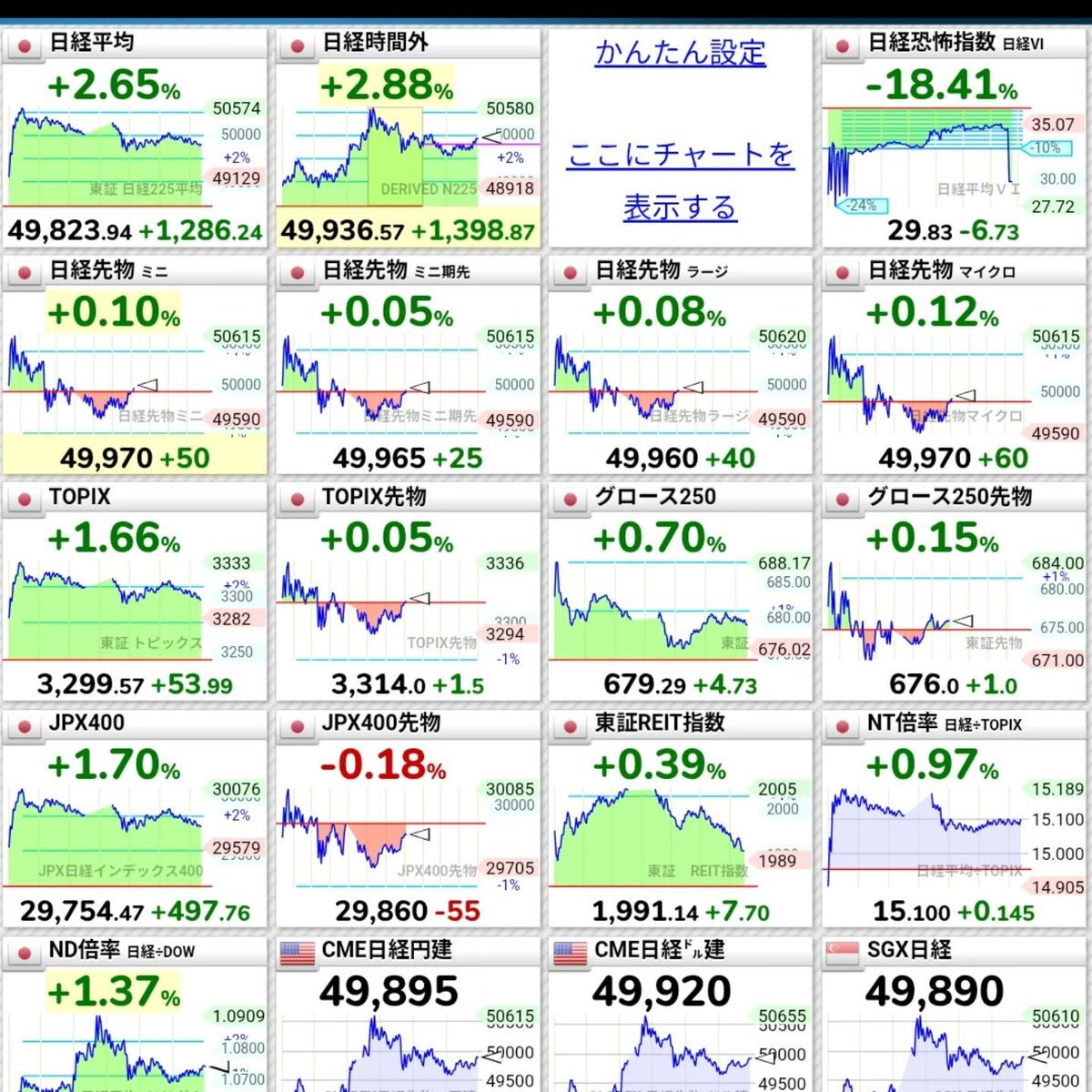Screen dimensions: 1092x1092
Task: Open the 日経時間外 chart card
Action: click(408, 138)
